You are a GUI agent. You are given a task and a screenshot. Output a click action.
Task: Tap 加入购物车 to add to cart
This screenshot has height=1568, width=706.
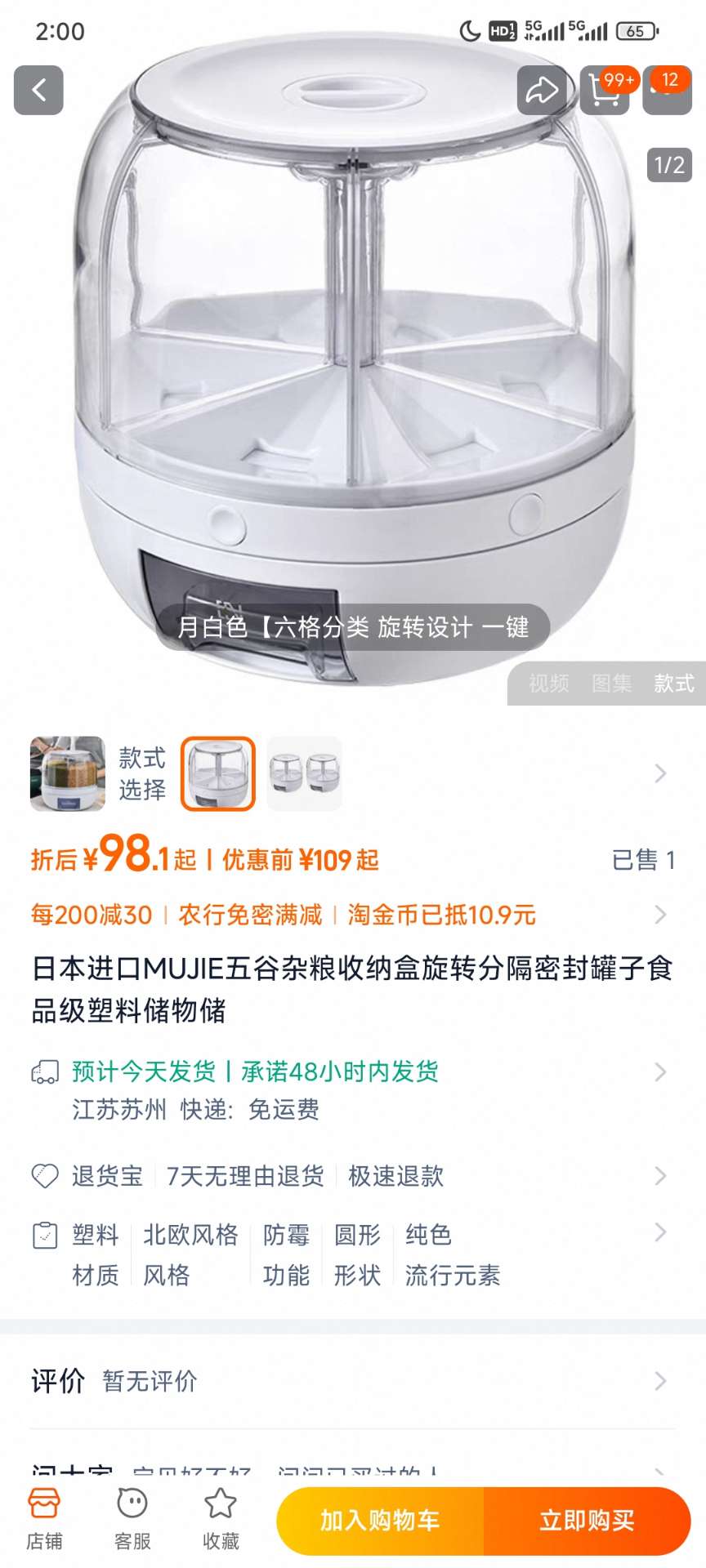(x=381, y=1521)
